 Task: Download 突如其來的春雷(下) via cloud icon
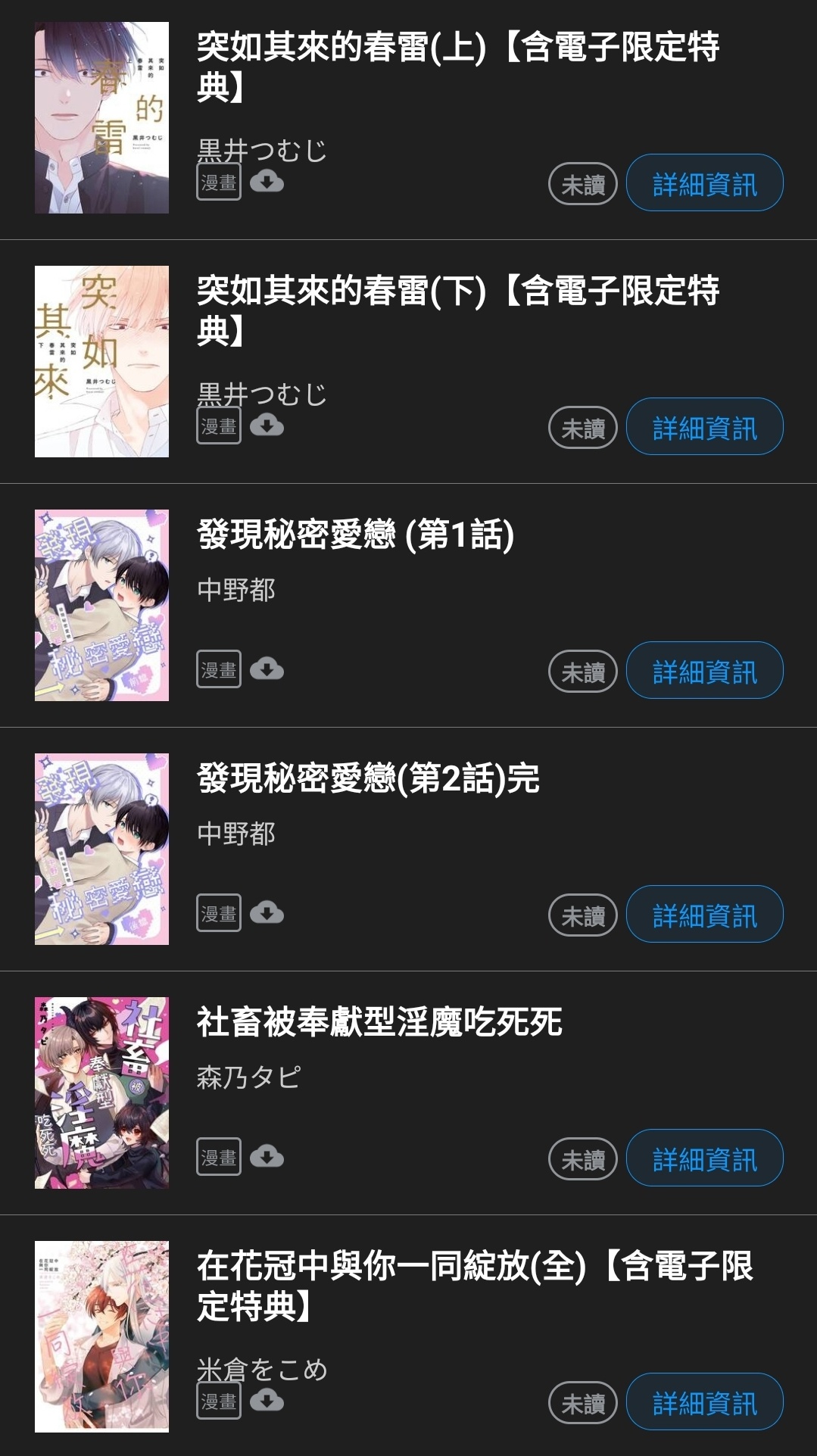point(267,426)
